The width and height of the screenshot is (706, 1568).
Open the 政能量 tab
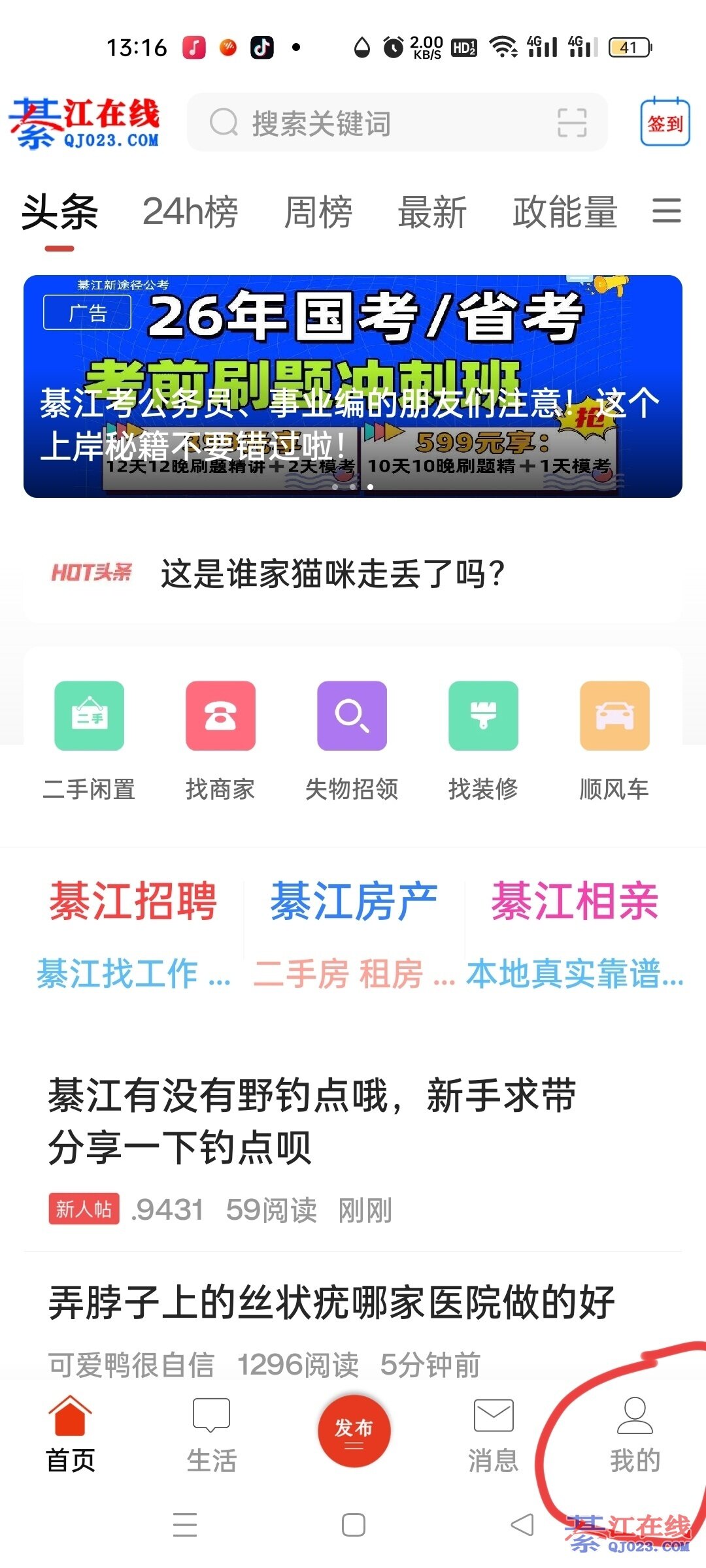coord(565,212)
